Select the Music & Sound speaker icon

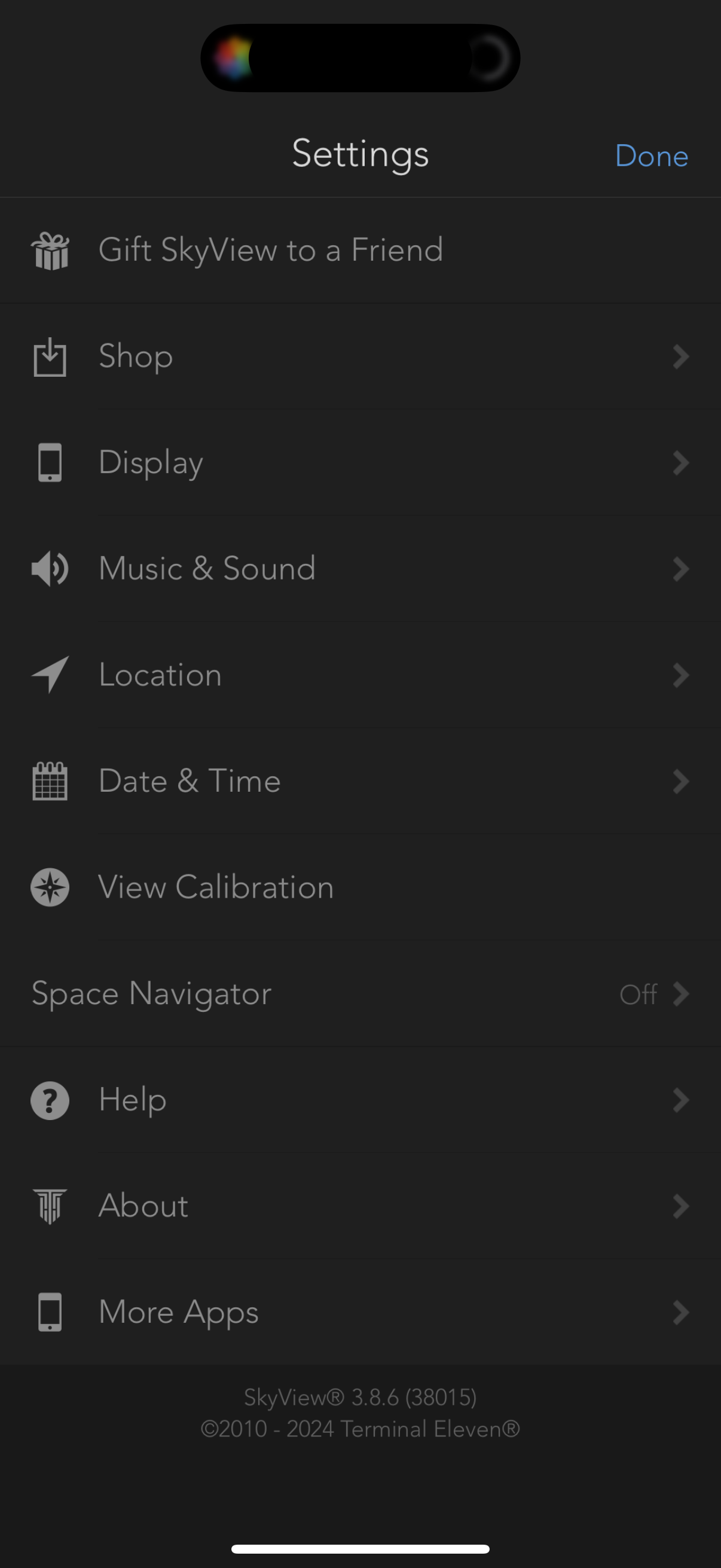pyautogui.click(x=50, y=569)
